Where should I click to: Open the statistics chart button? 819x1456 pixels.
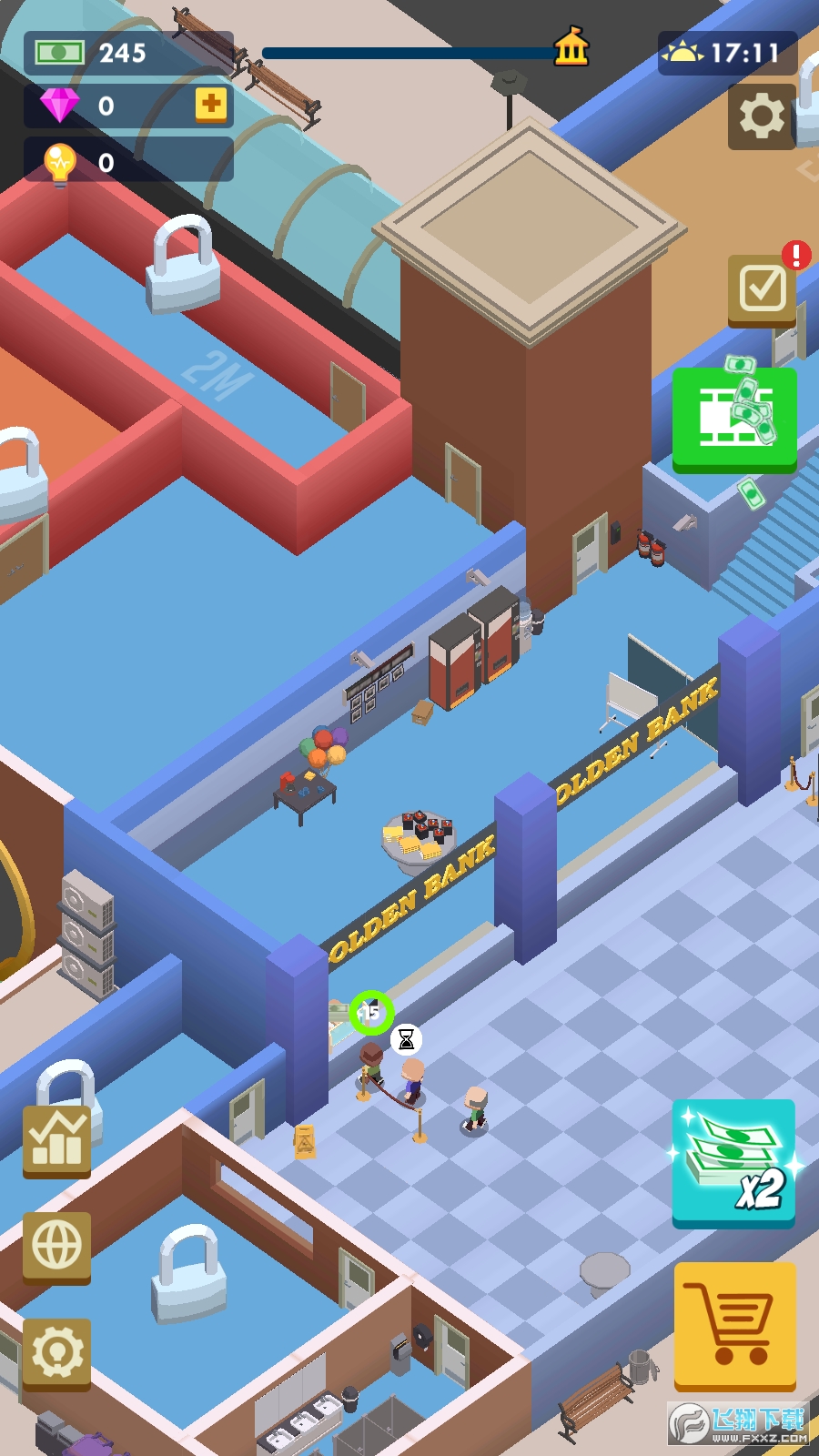pyautogui.click(x=56, y=1141)
